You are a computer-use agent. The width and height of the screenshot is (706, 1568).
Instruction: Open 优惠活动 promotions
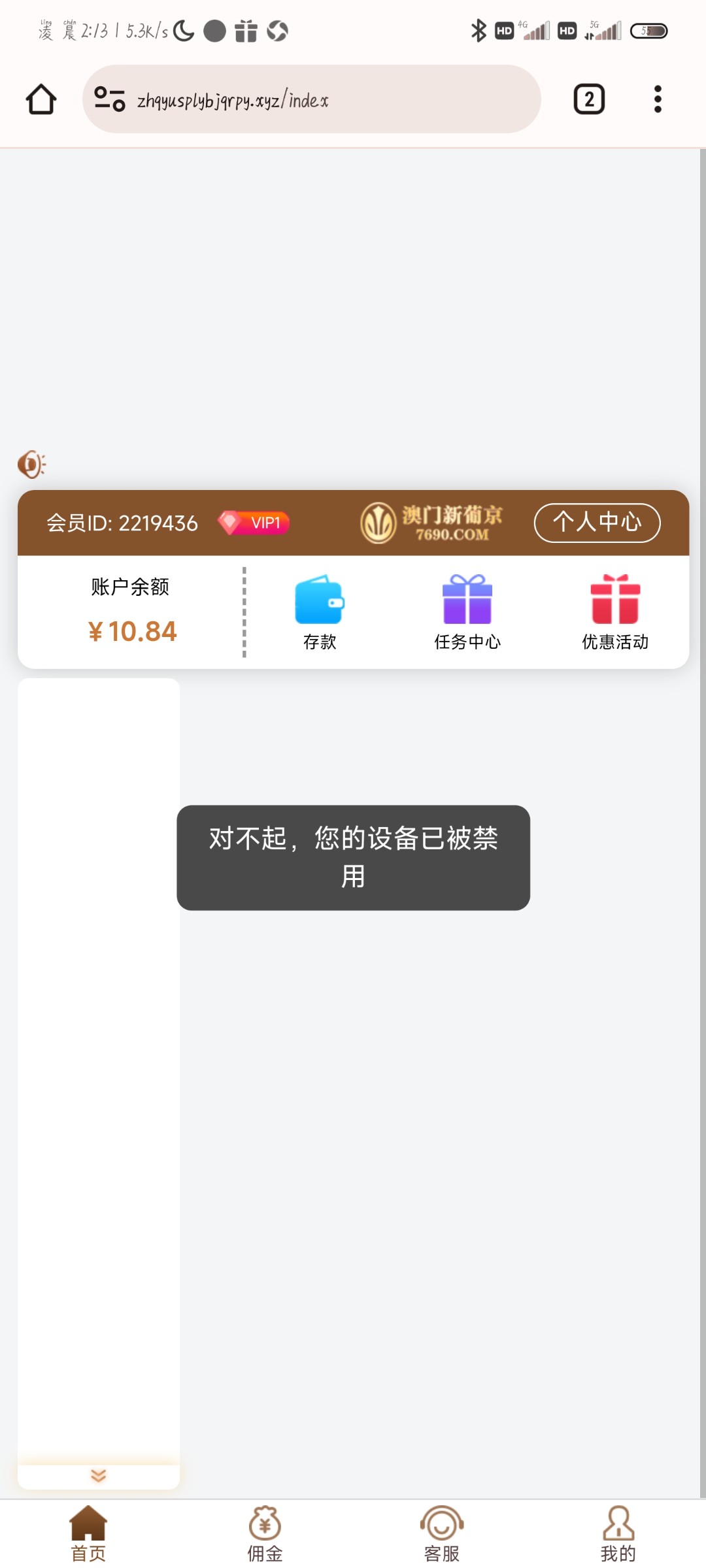coord(614,612)
